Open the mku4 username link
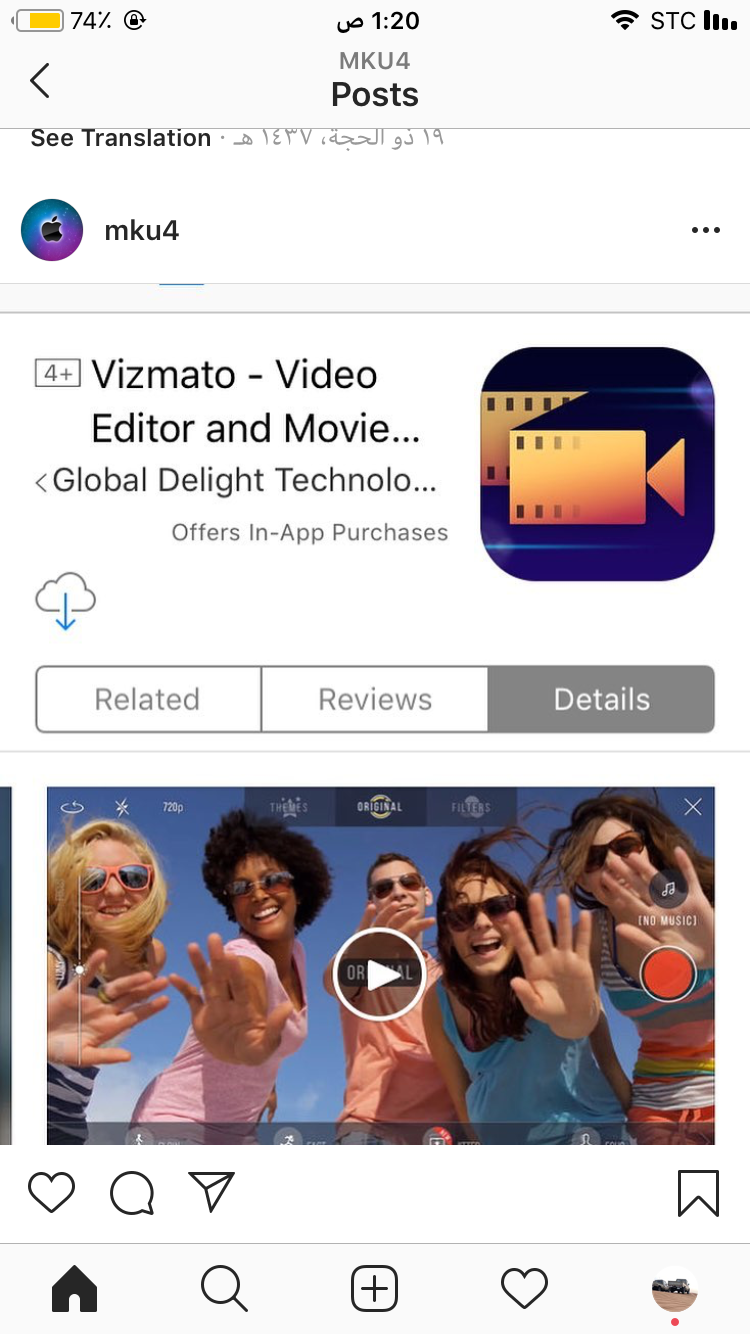Image resolution: width=750 pixels, height=1334 pixels. [x=141, y=231]
